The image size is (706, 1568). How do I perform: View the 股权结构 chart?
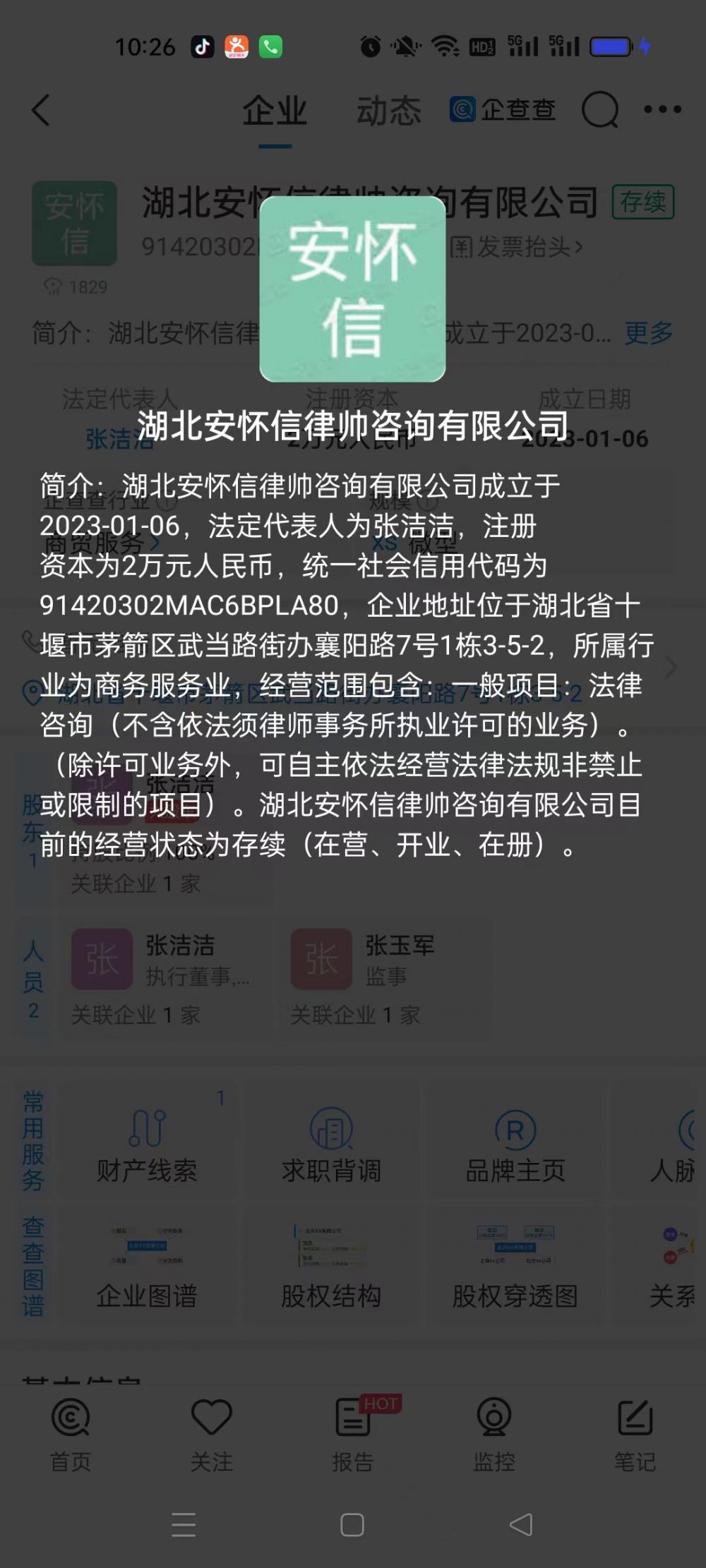coord(331,1267)
